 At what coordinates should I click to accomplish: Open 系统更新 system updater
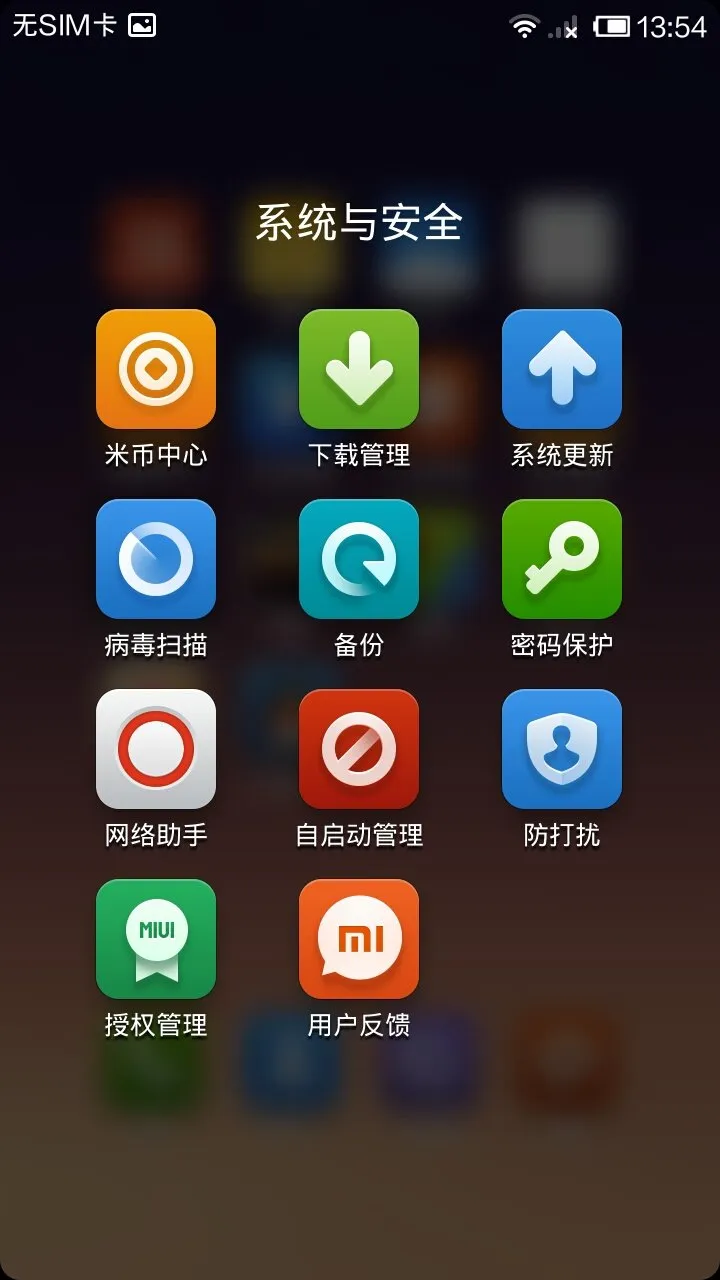click(562, 369)
